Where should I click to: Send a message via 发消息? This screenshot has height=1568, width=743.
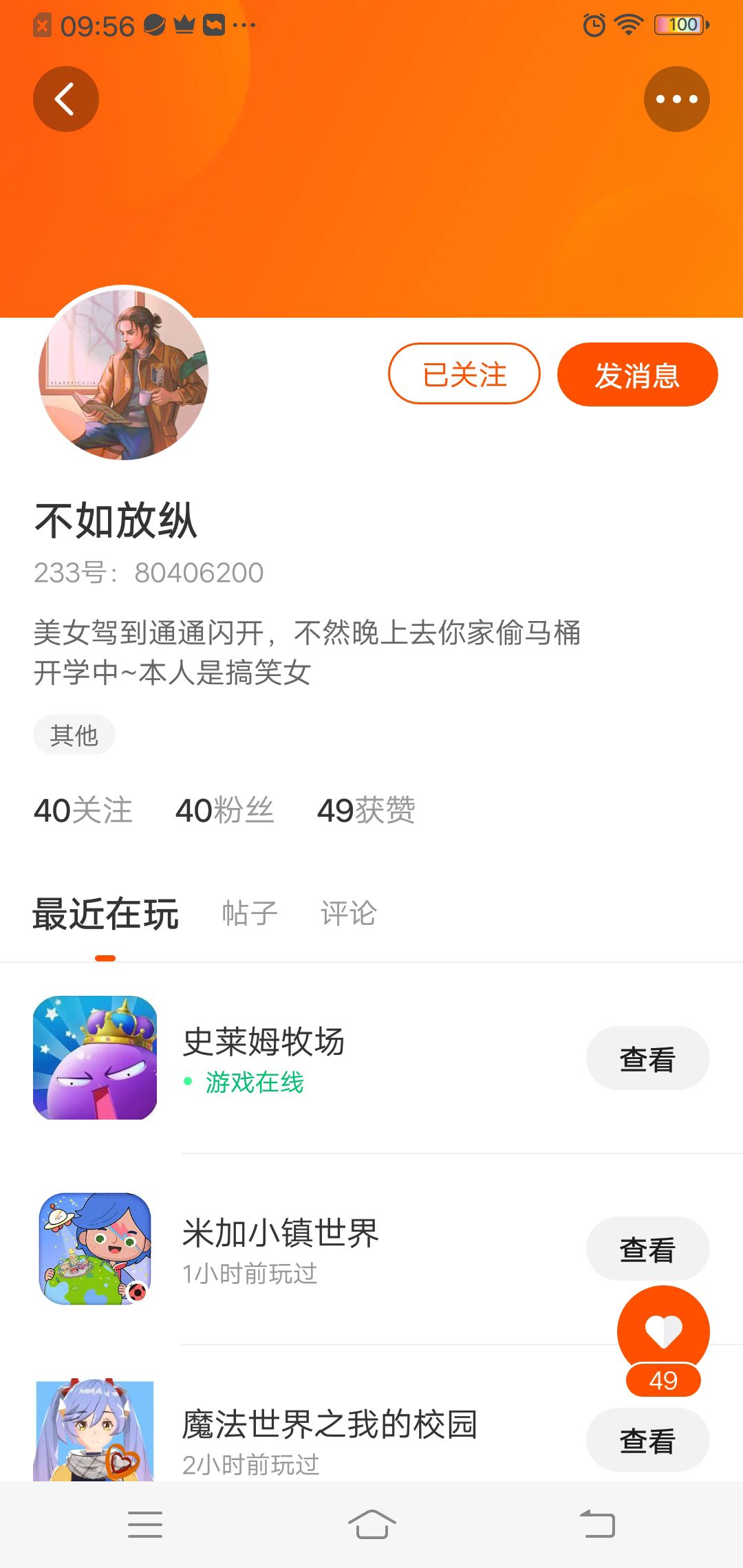638,374
